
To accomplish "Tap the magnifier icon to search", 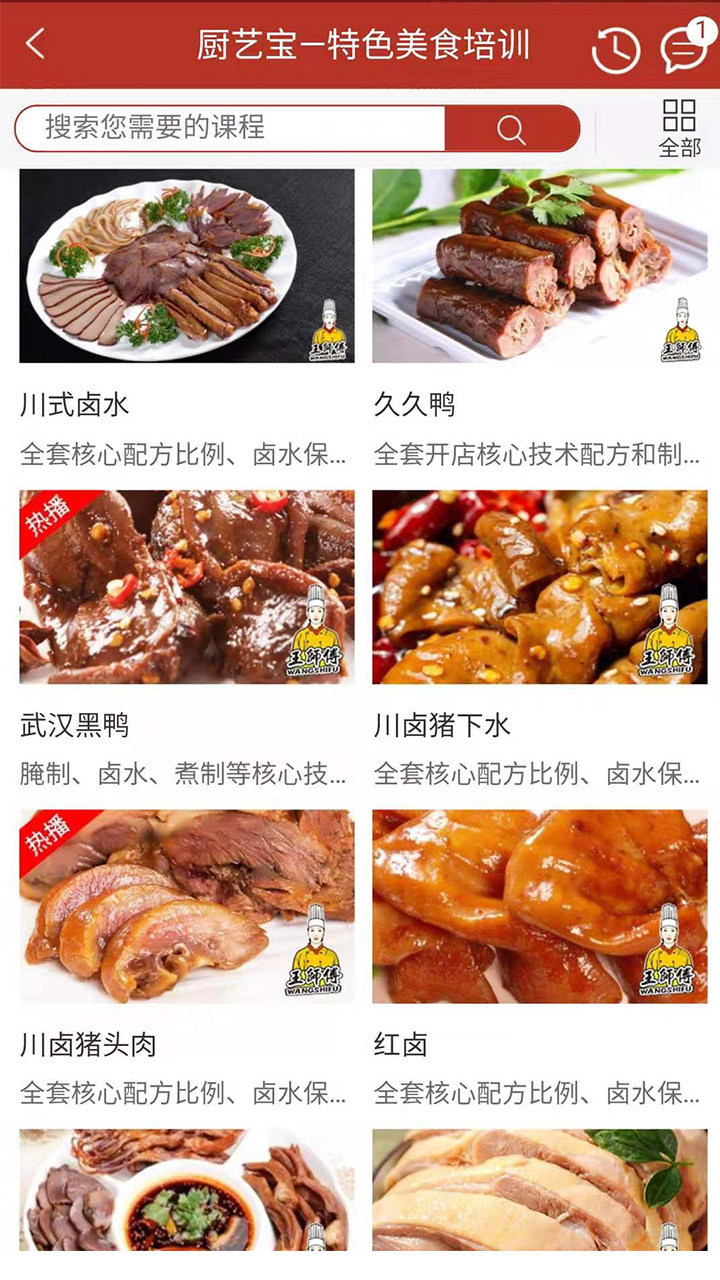I will coord(511,128).
